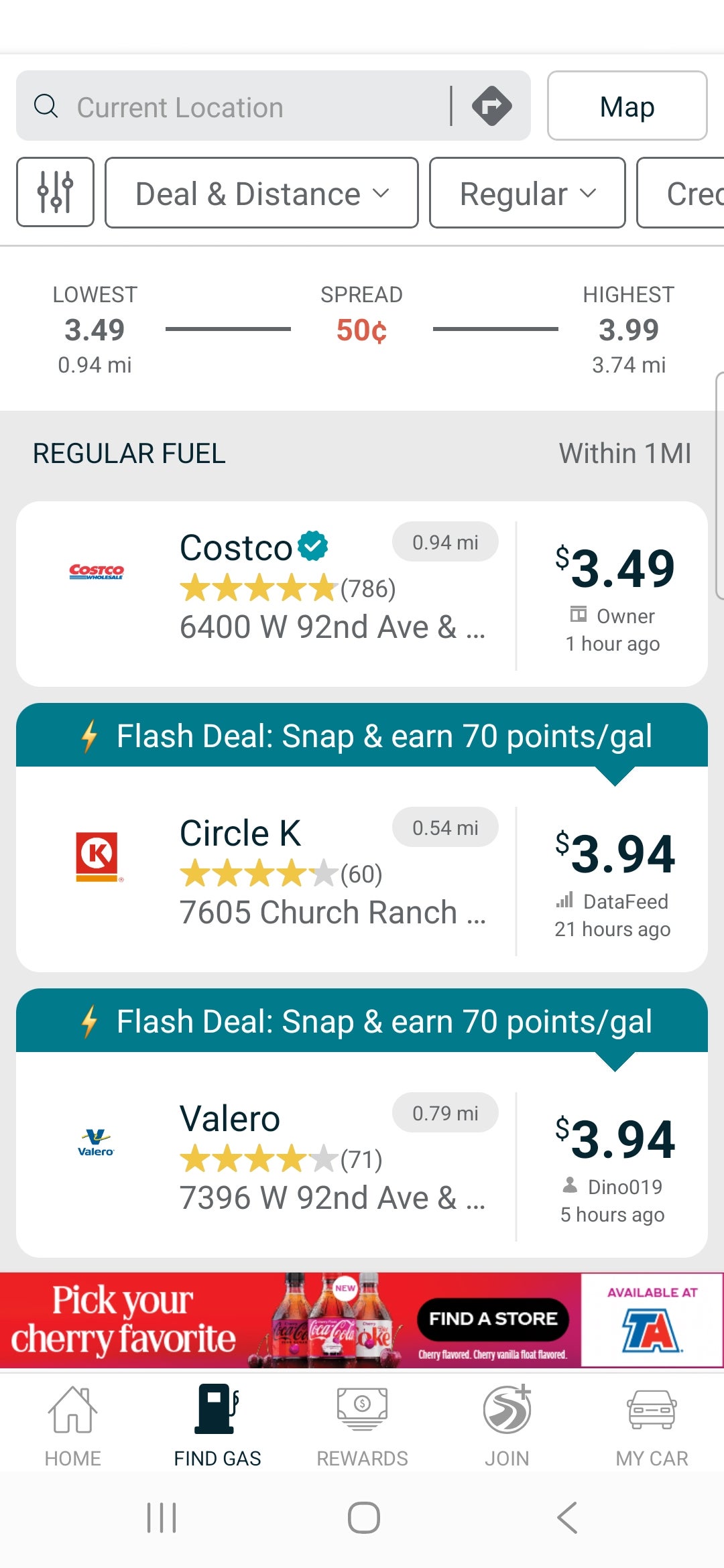Switch to the My Car tab
Viewport: 724px width, 1568px height.
[652, 1425]
